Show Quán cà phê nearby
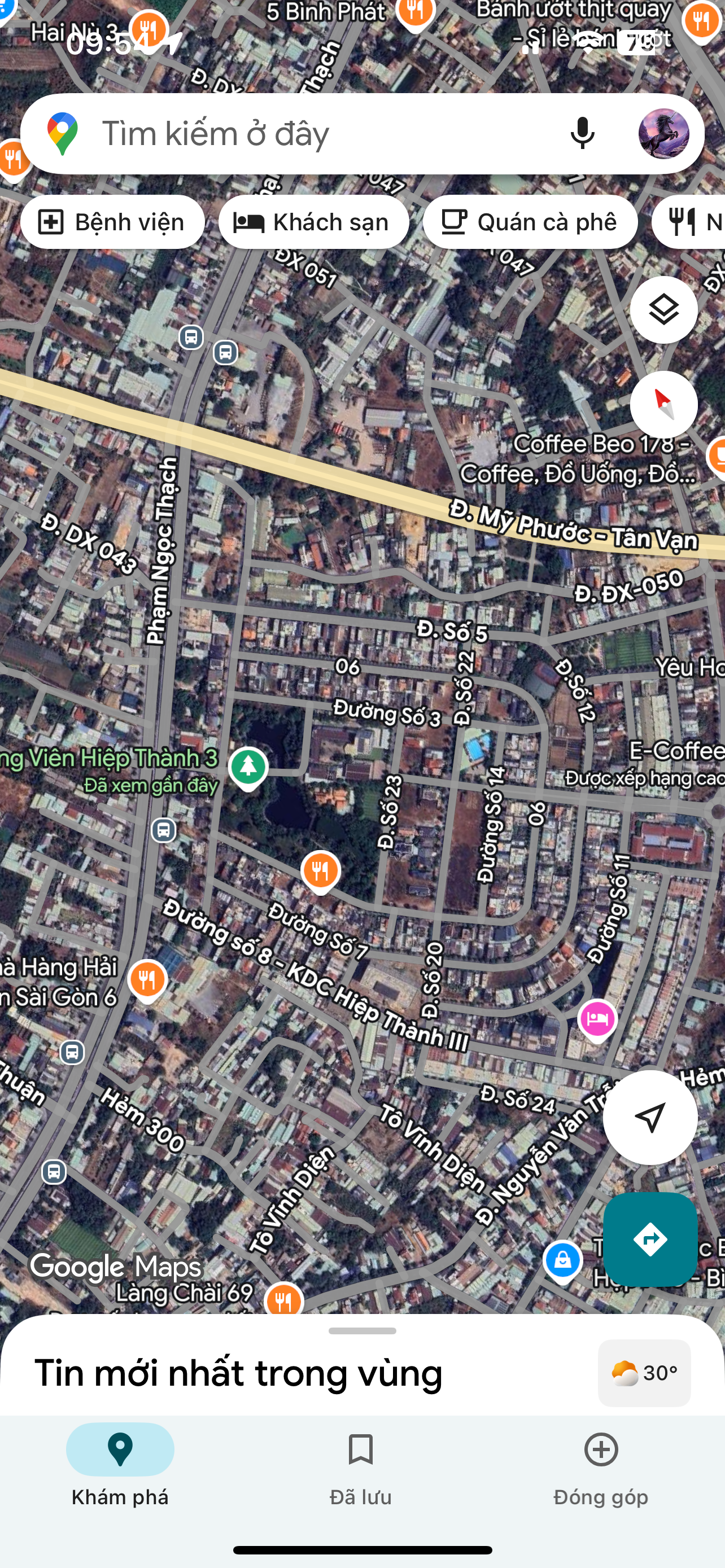This screenshot has height=1568, width=725. tap(530, 222)
